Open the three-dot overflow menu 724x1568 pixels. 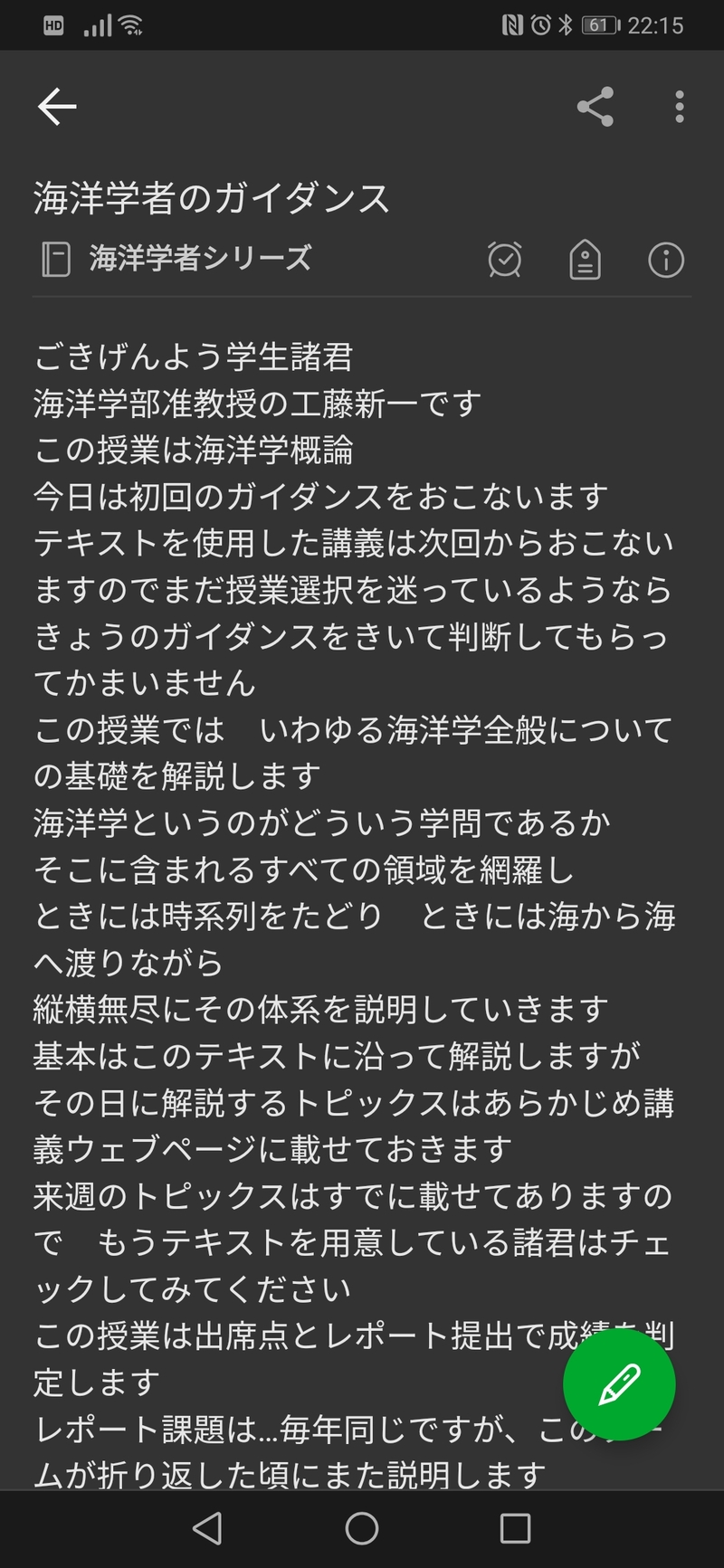pyautogui.click(x=679, y=107)
